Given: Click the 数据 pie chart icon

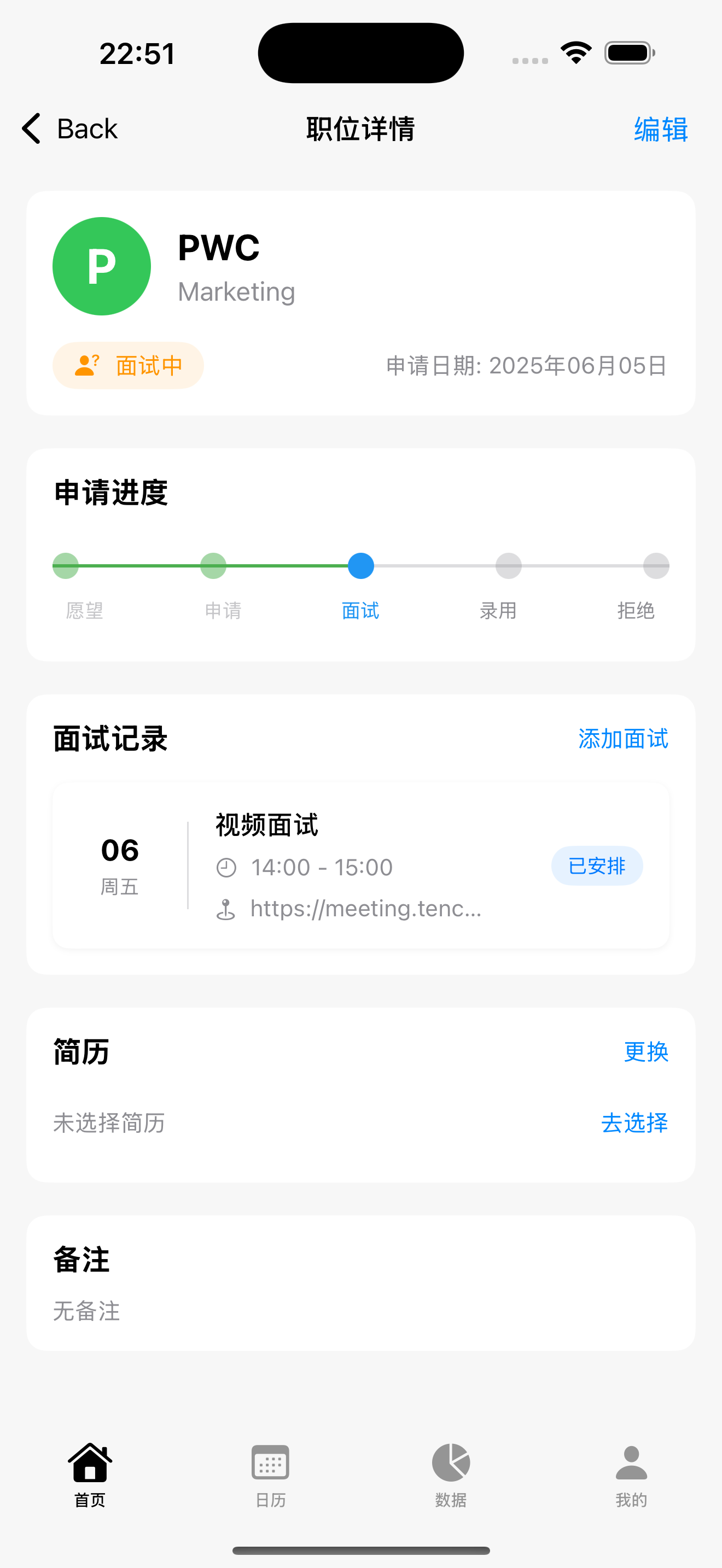Looking at the screenshot, I should pos(451,1464).
